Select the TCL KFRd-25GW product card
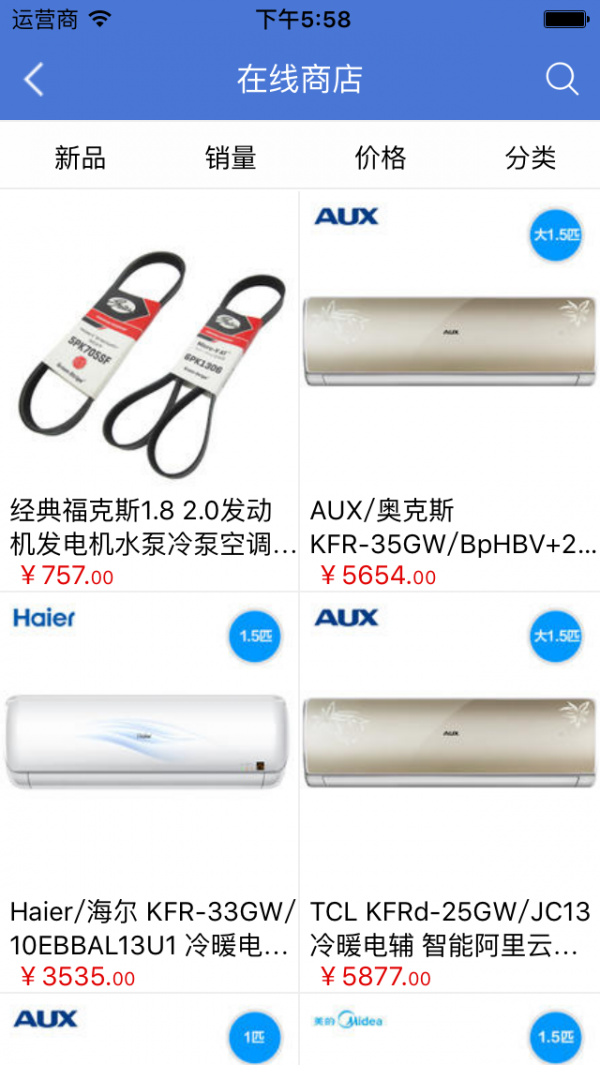The image size is (600, 1065). point(450,790)
